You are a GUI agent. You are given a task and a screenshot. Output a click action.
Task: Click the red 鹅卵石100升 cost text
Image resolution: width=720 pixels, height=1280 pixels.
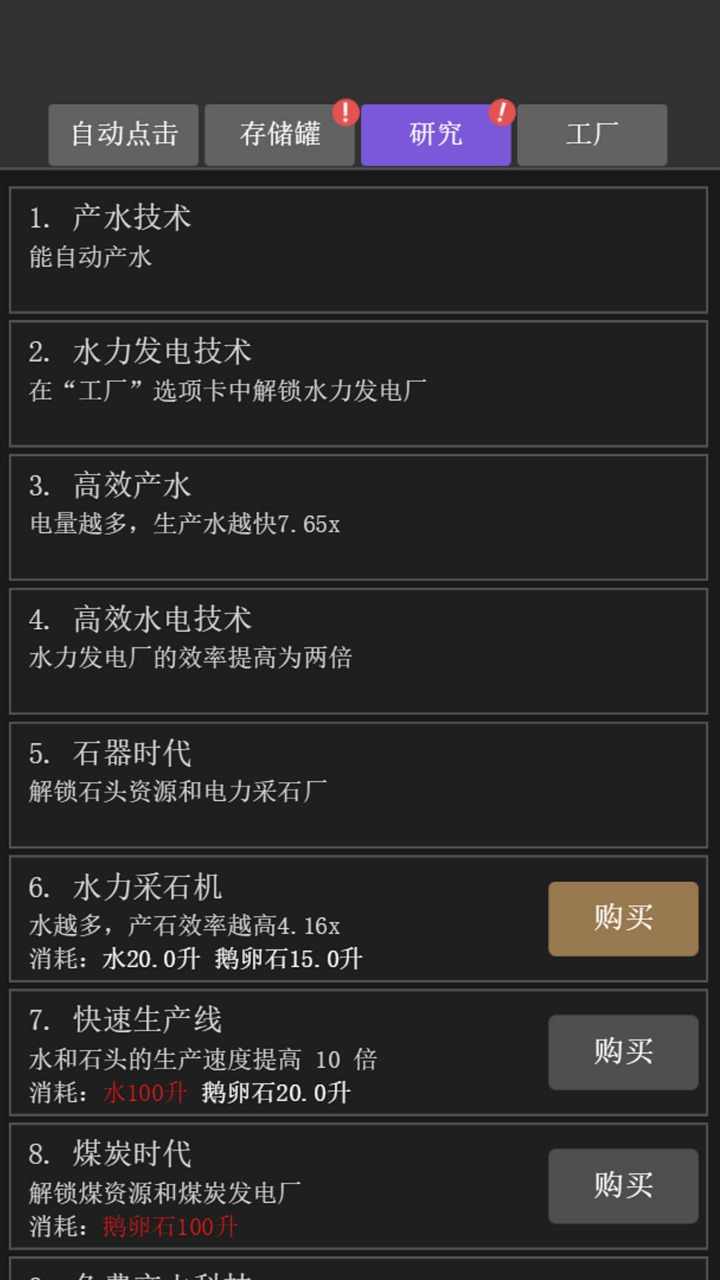click(167, 1227)
